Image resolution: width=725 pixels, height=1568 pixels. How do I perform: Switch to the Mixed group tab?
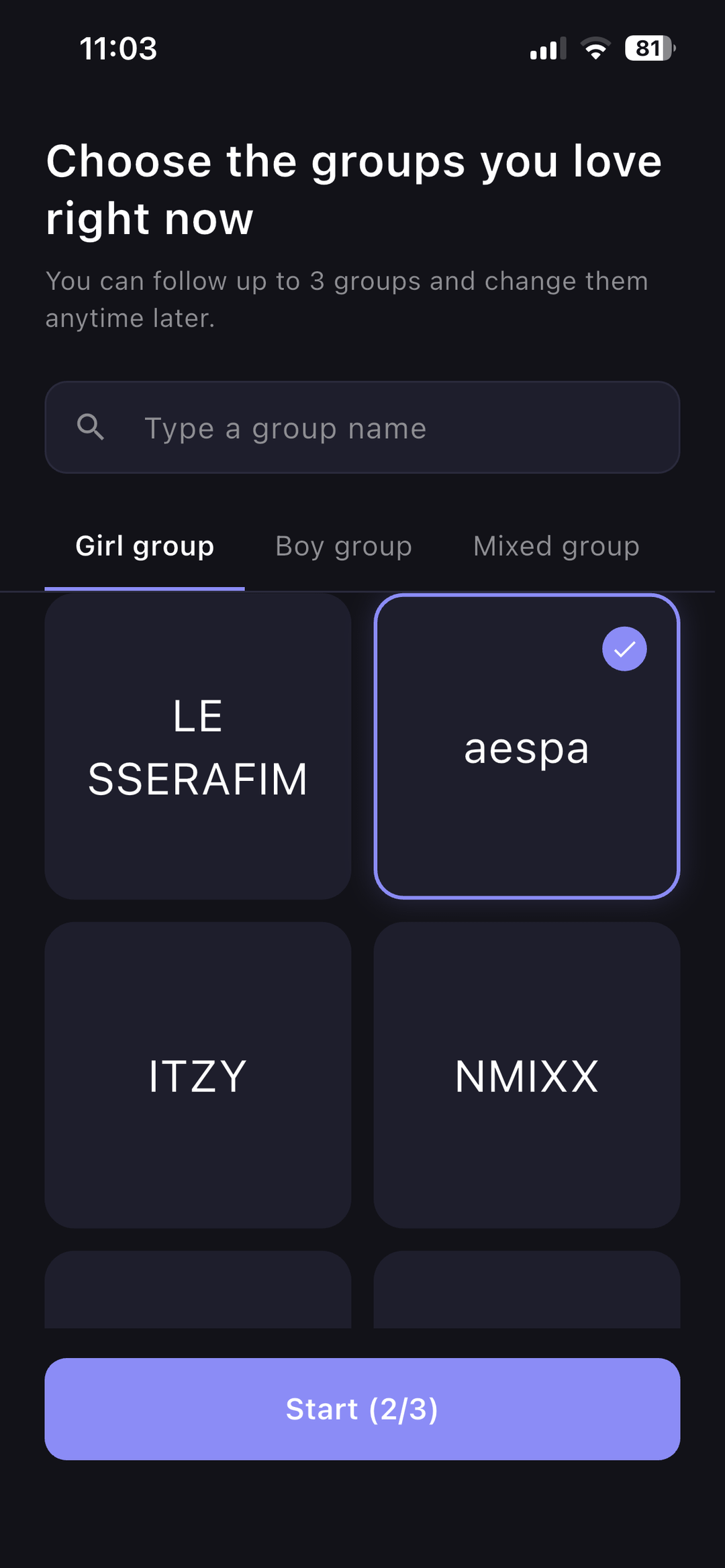[x=556, y=546]
